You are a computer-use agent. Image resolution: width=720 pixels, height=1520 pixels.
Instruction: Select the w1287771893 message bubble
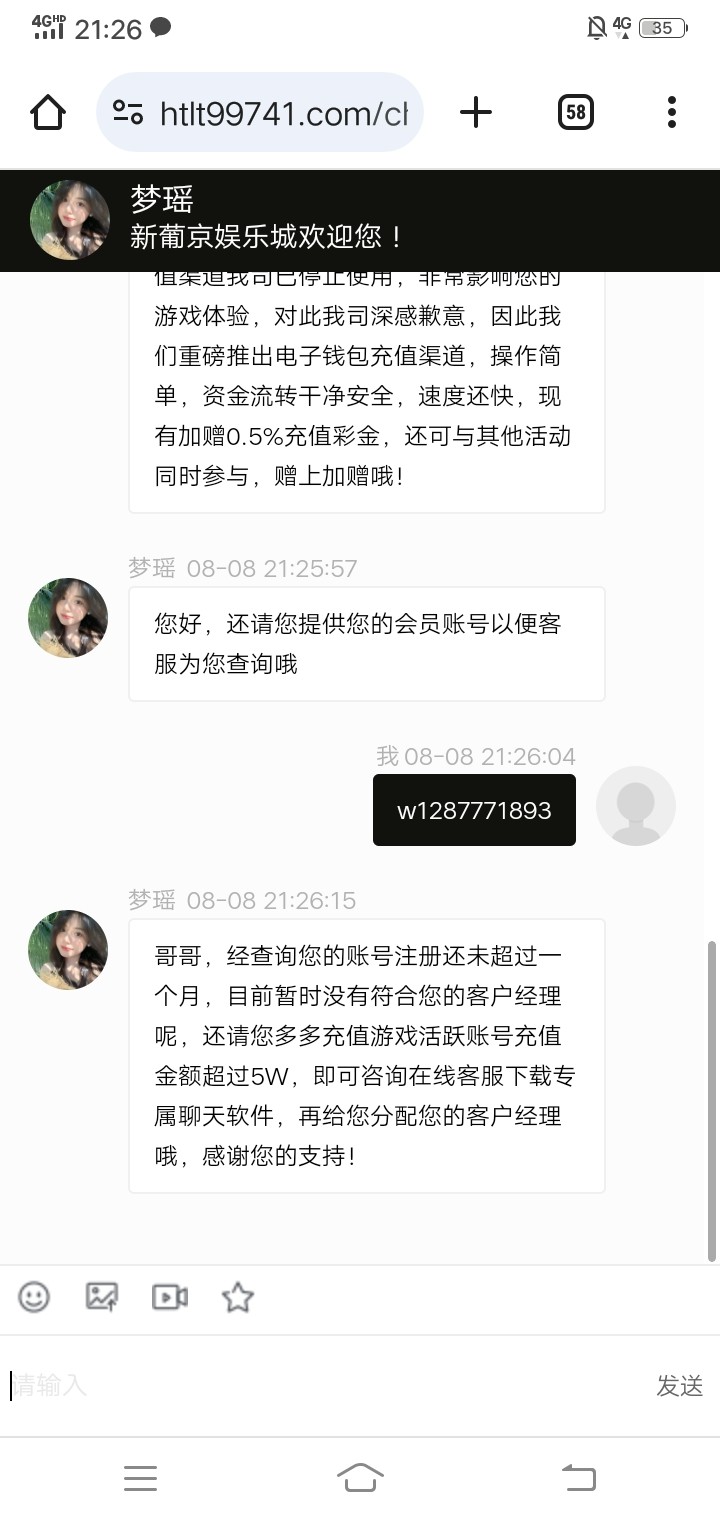473,809
